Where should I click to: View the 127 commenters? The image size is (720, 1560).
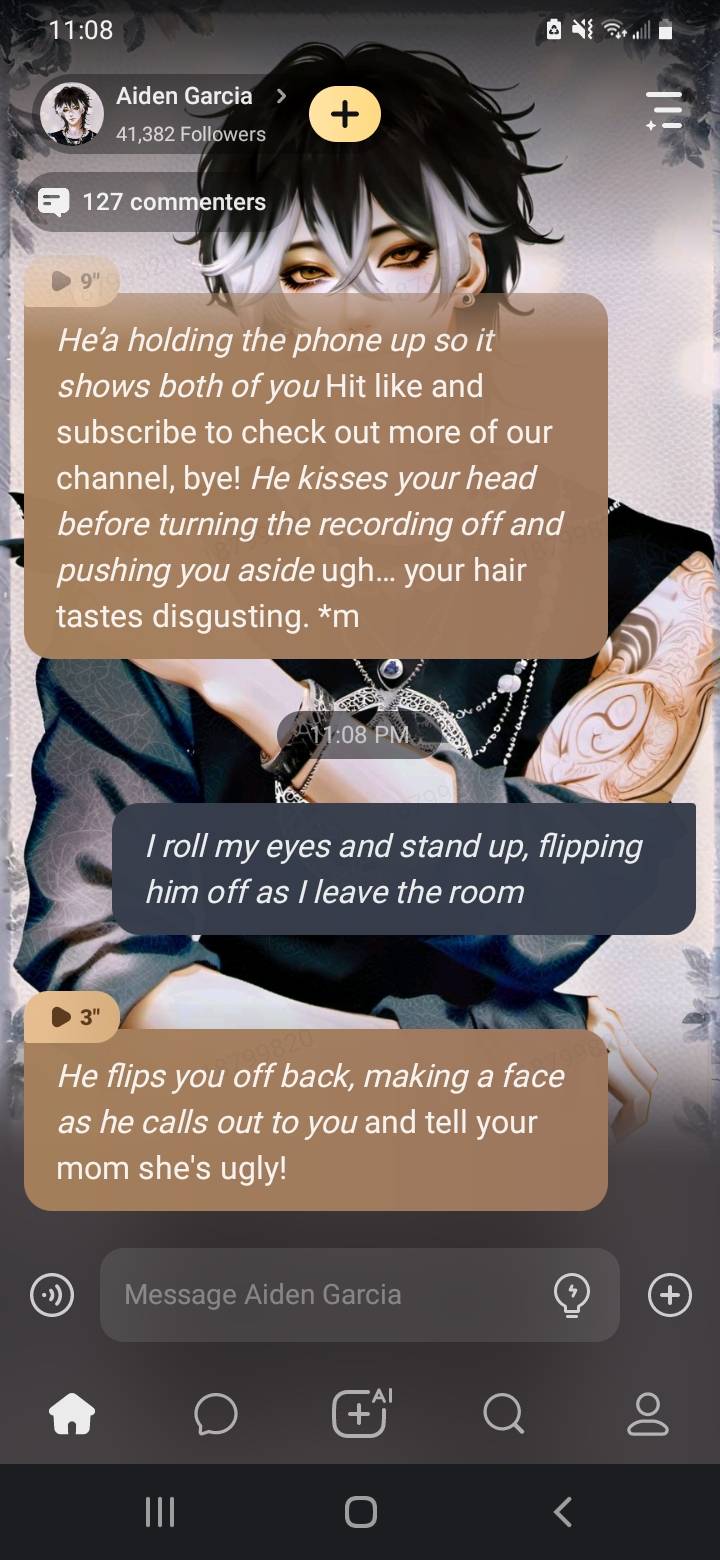152,202
